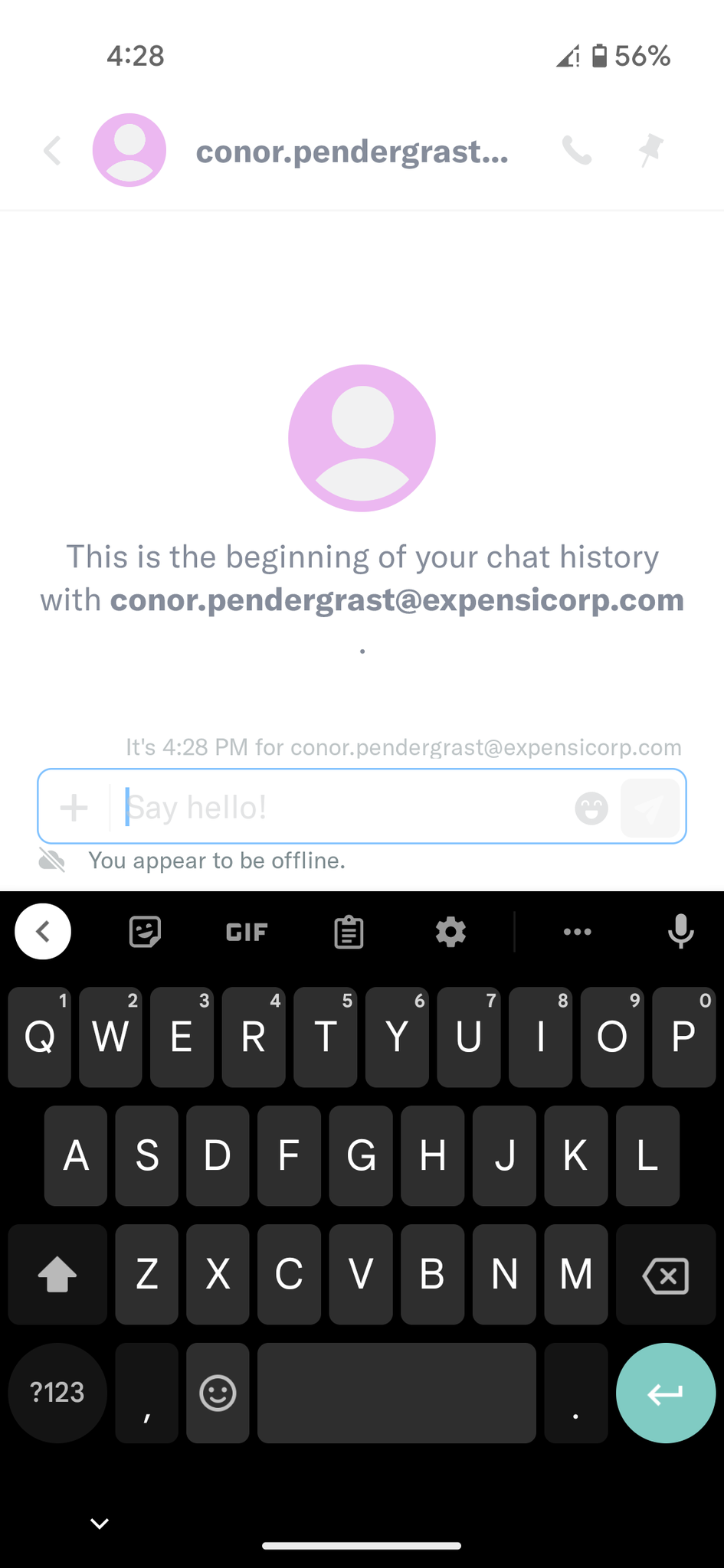Open the emoji picker in the message composer
Viewport: 724px width, 1568px height.
[x=591, y=806]
